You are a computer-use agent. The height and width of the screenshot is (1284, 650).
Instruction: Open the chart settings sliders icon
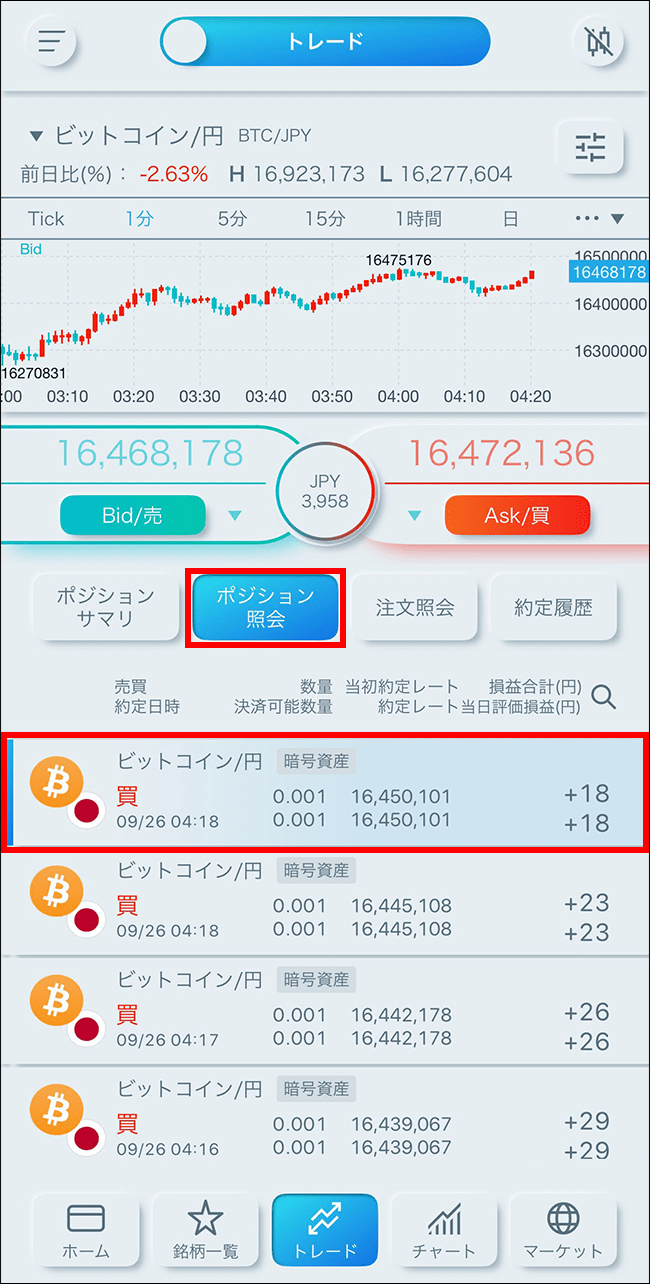pos(590,149)
